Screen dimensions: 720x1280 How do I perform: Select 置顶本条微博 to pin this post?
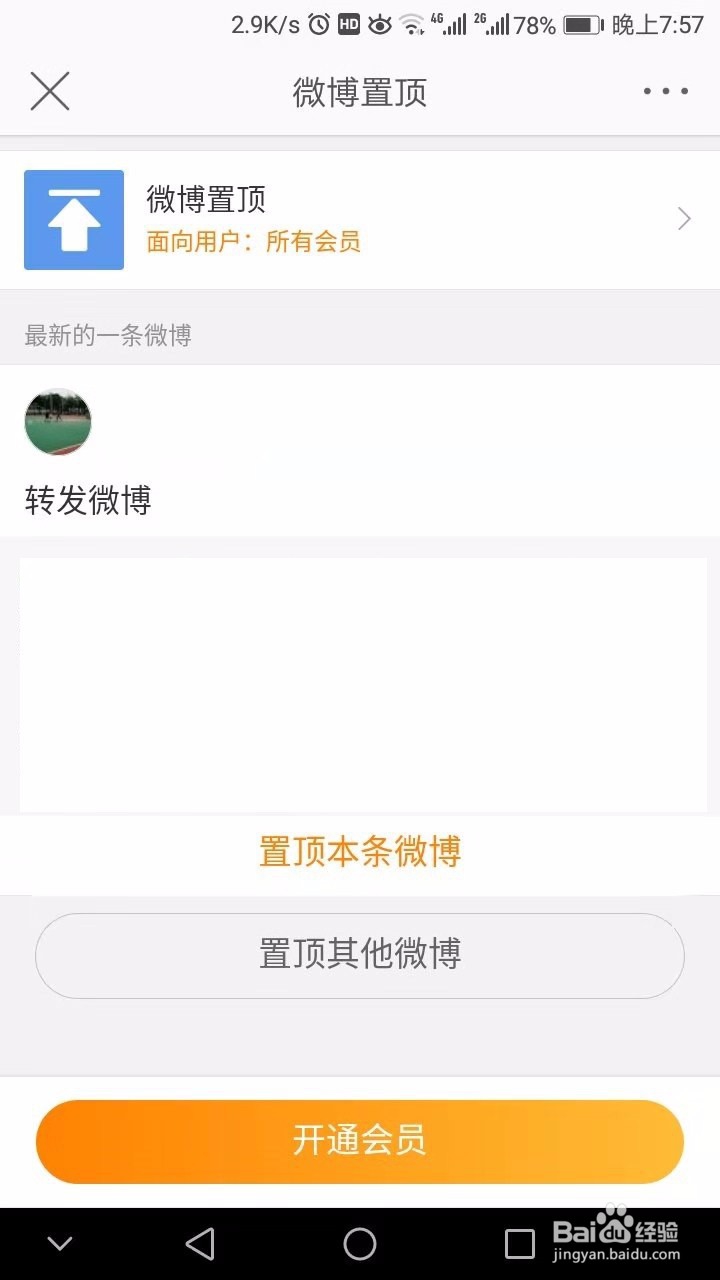360,853
